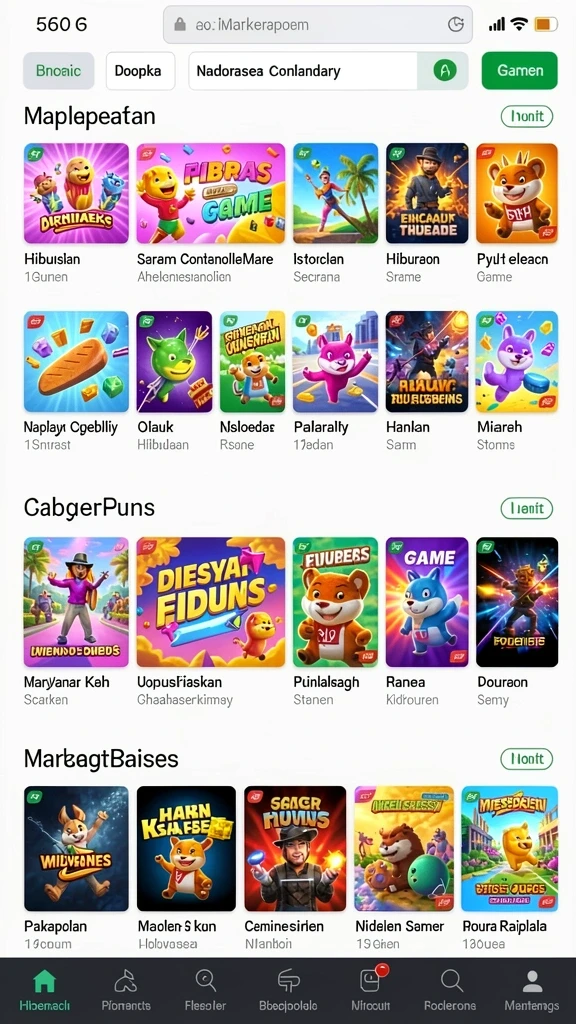Select the Bnoaic chip

(x=59, y=71)
